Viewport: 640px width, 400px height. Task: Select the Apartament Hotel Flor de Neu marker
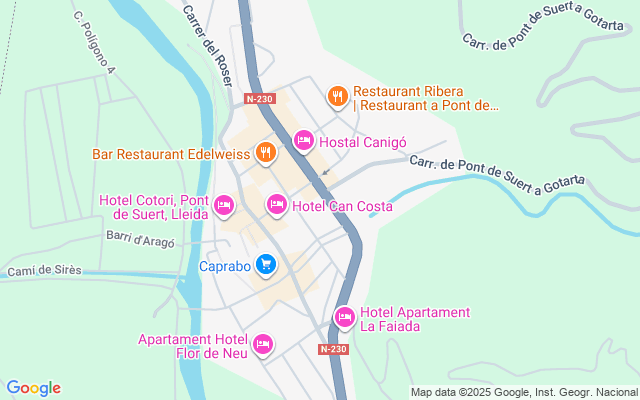(x=263, y=344)
